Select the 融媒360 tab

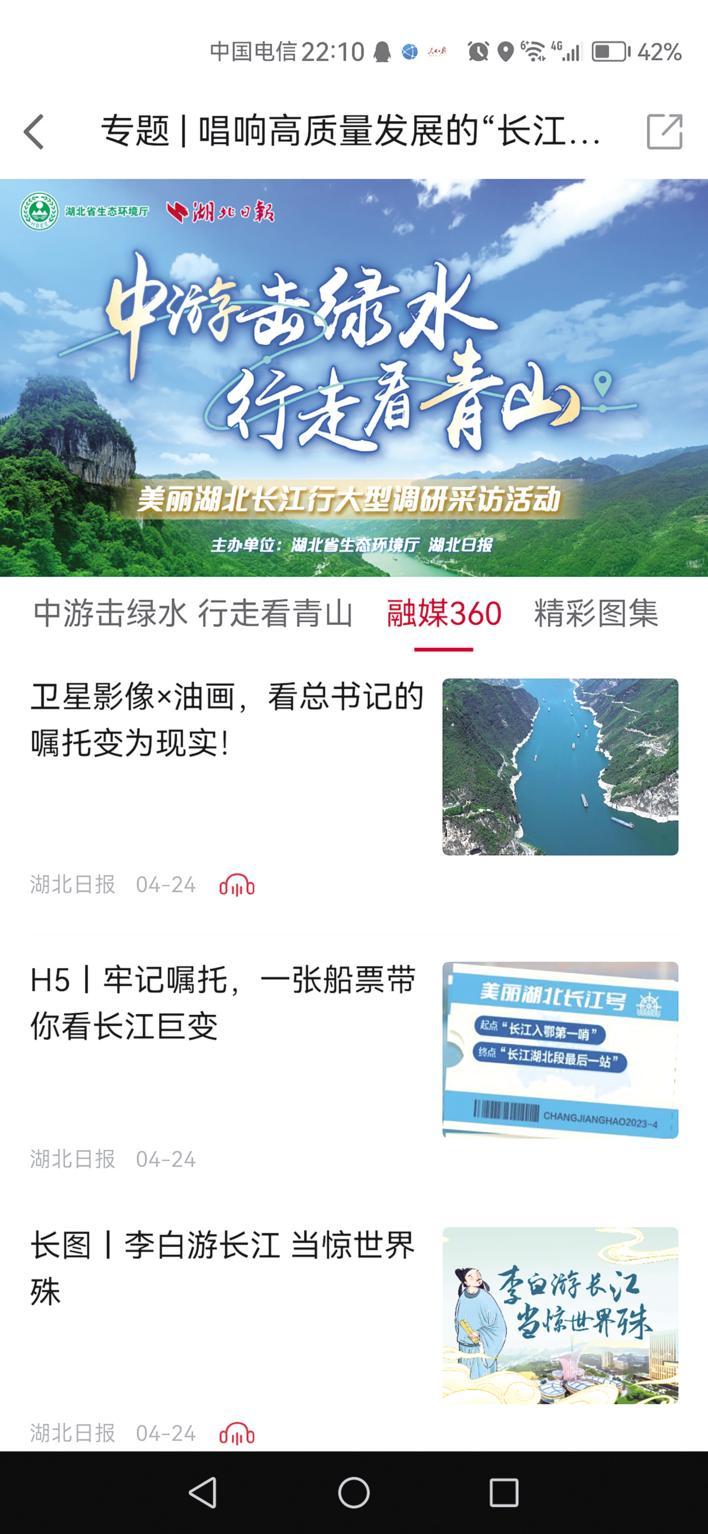pos(444,613)
